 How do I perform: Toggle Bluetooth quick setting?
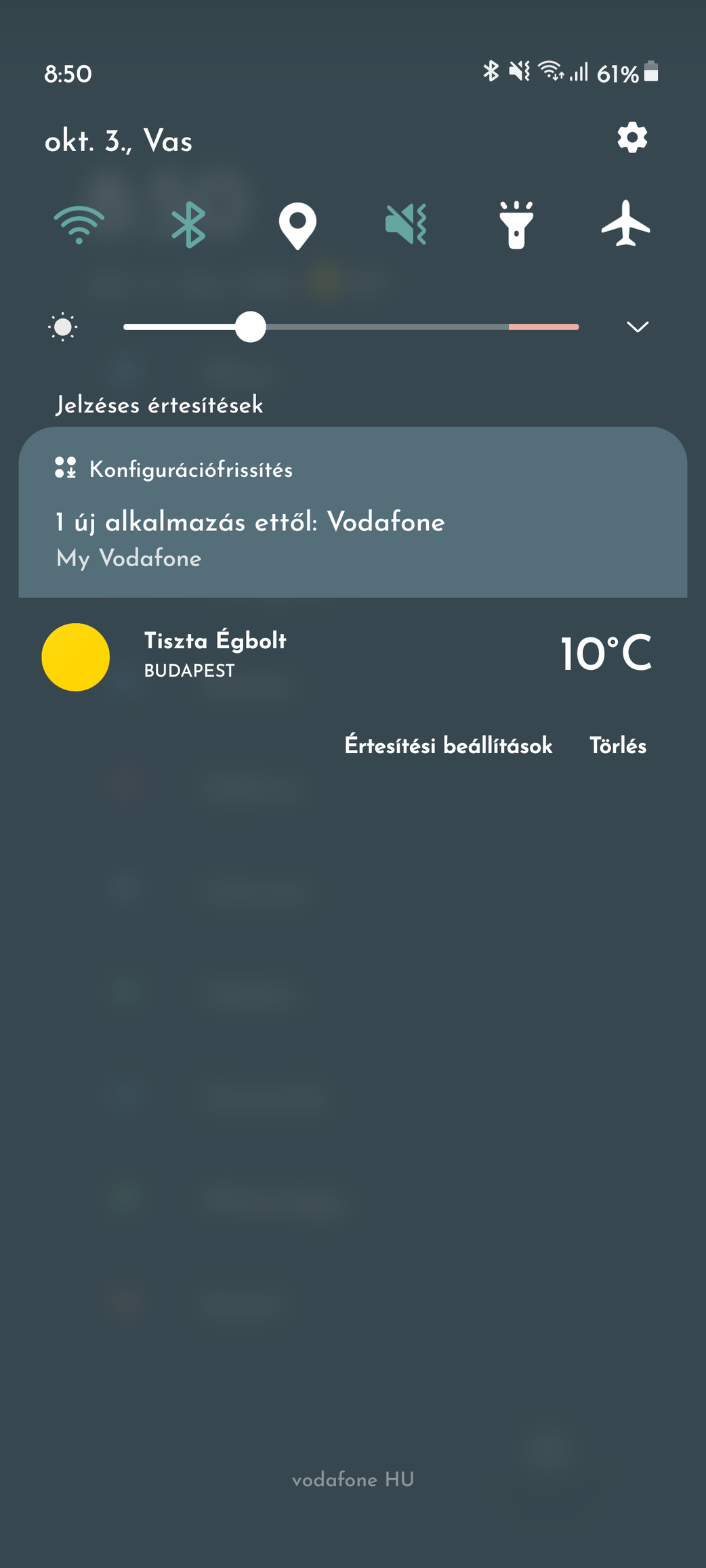point(188,224)
